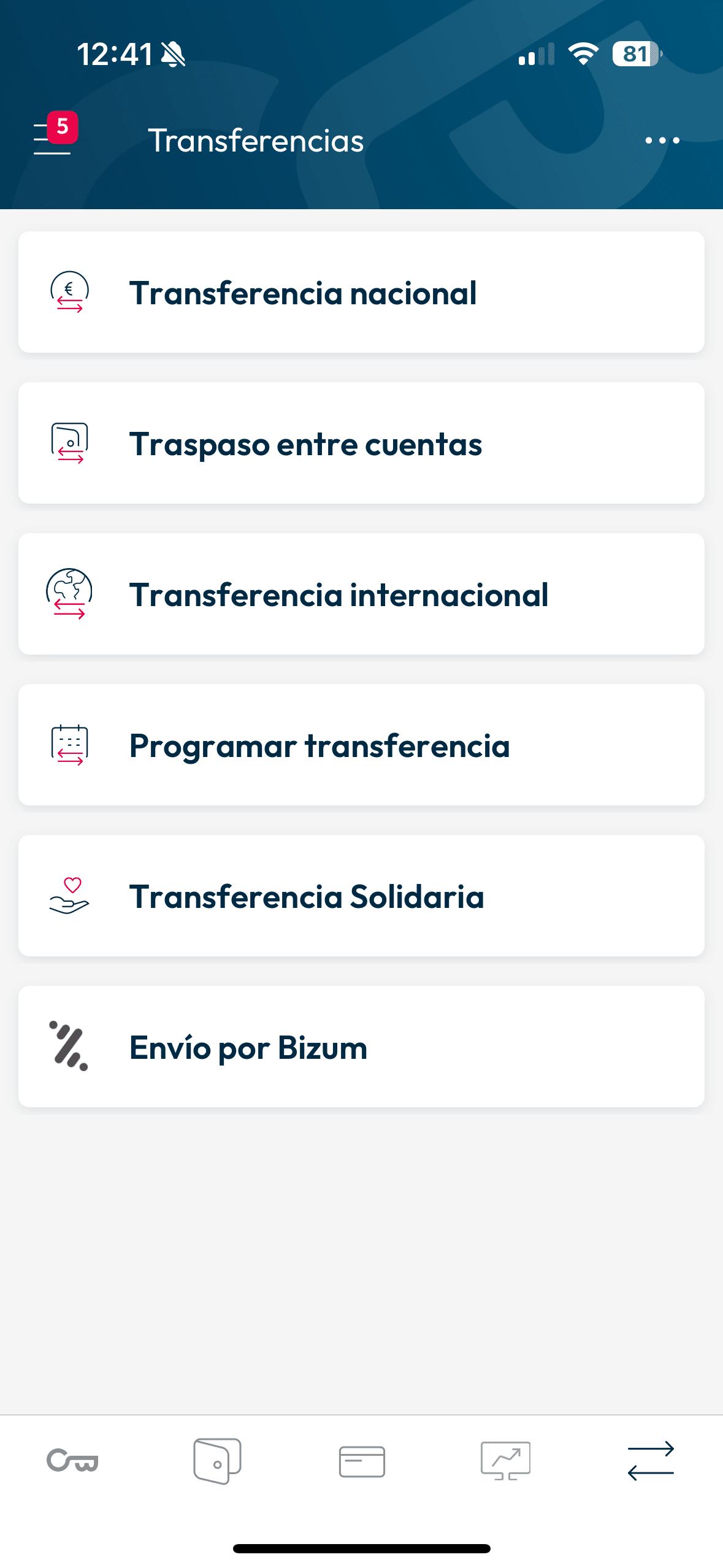Start a Transferencia nacional
The height and width of the screenshot is (1568, 723).
coord(361,292)
